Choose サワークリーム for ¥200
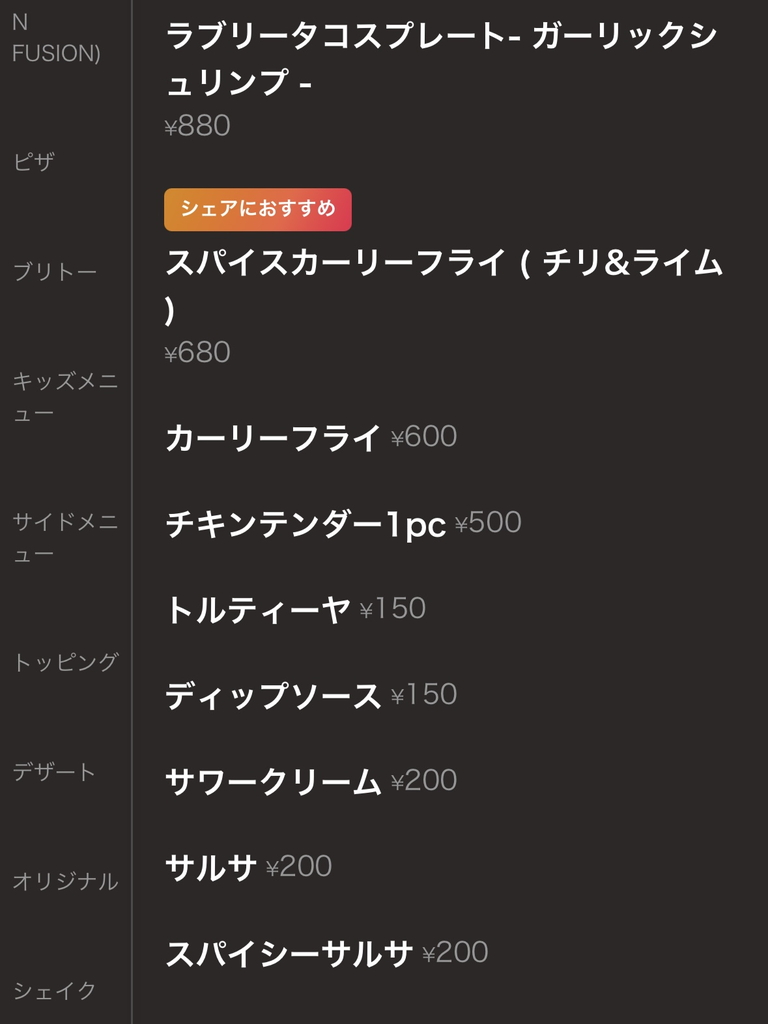 pos(273,782)
